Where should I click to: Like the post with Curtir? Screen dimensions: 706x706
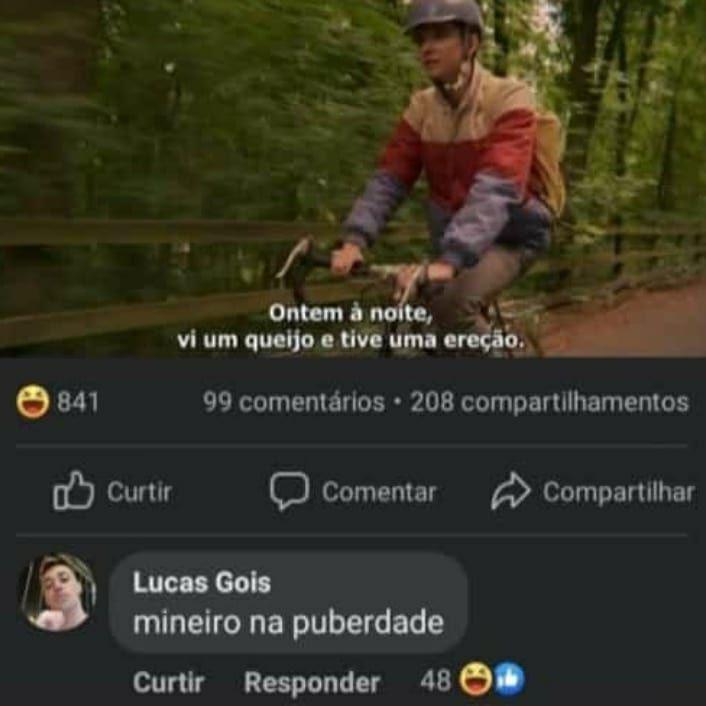[x=112, y=492]
